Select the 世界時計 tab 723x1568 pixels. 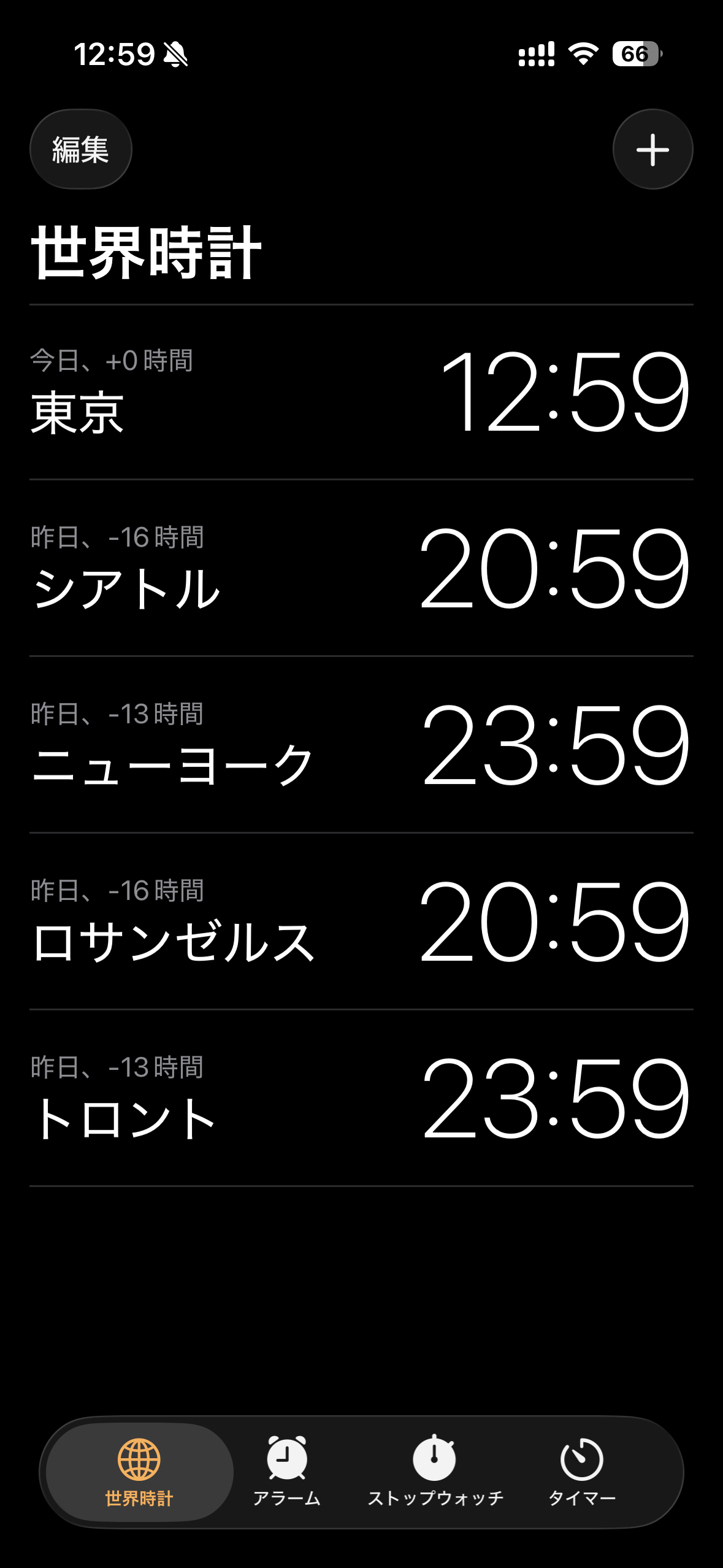[139, 1471]
